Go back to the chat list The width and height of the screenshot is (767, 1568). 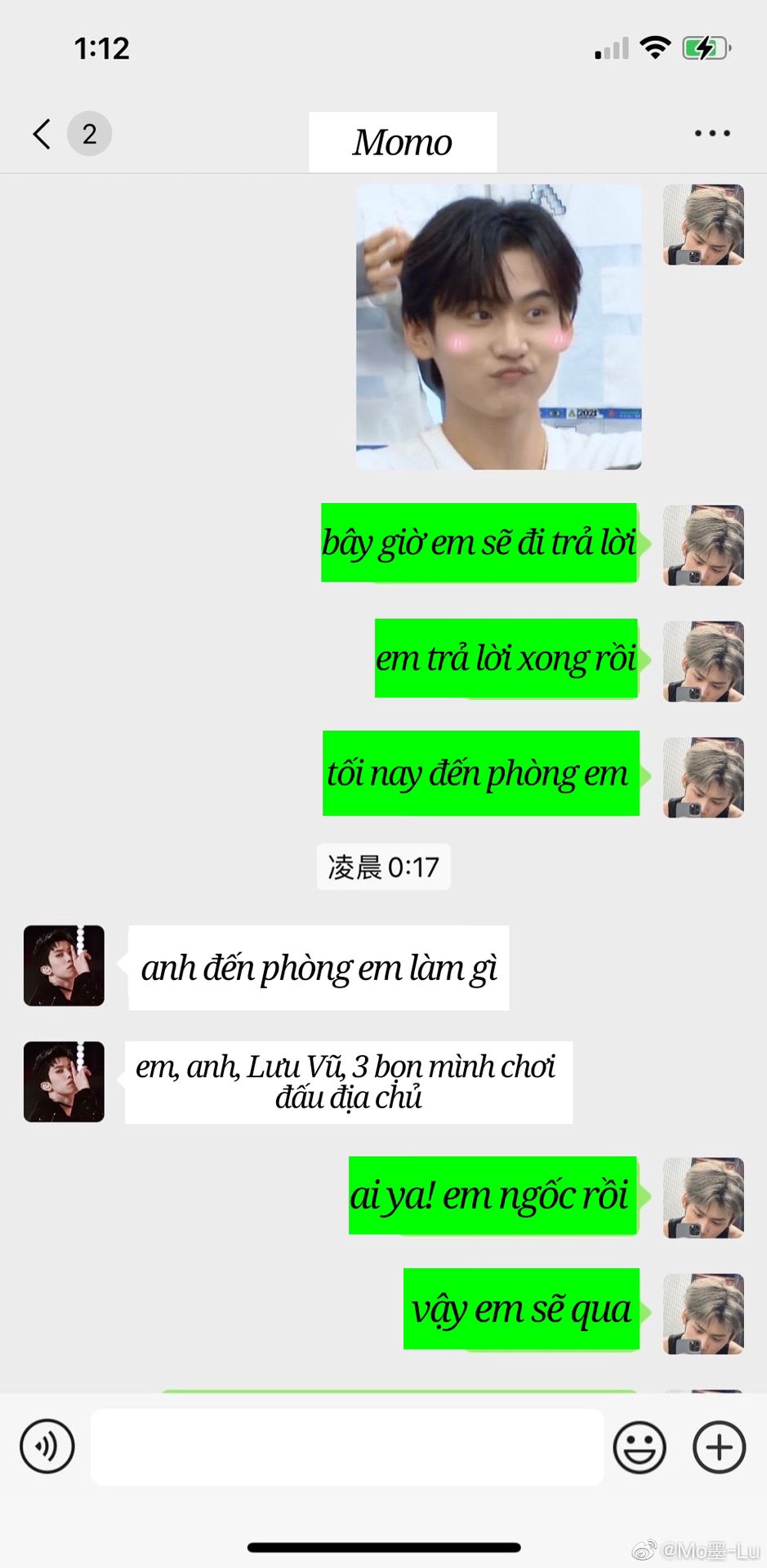pos(42,133)
